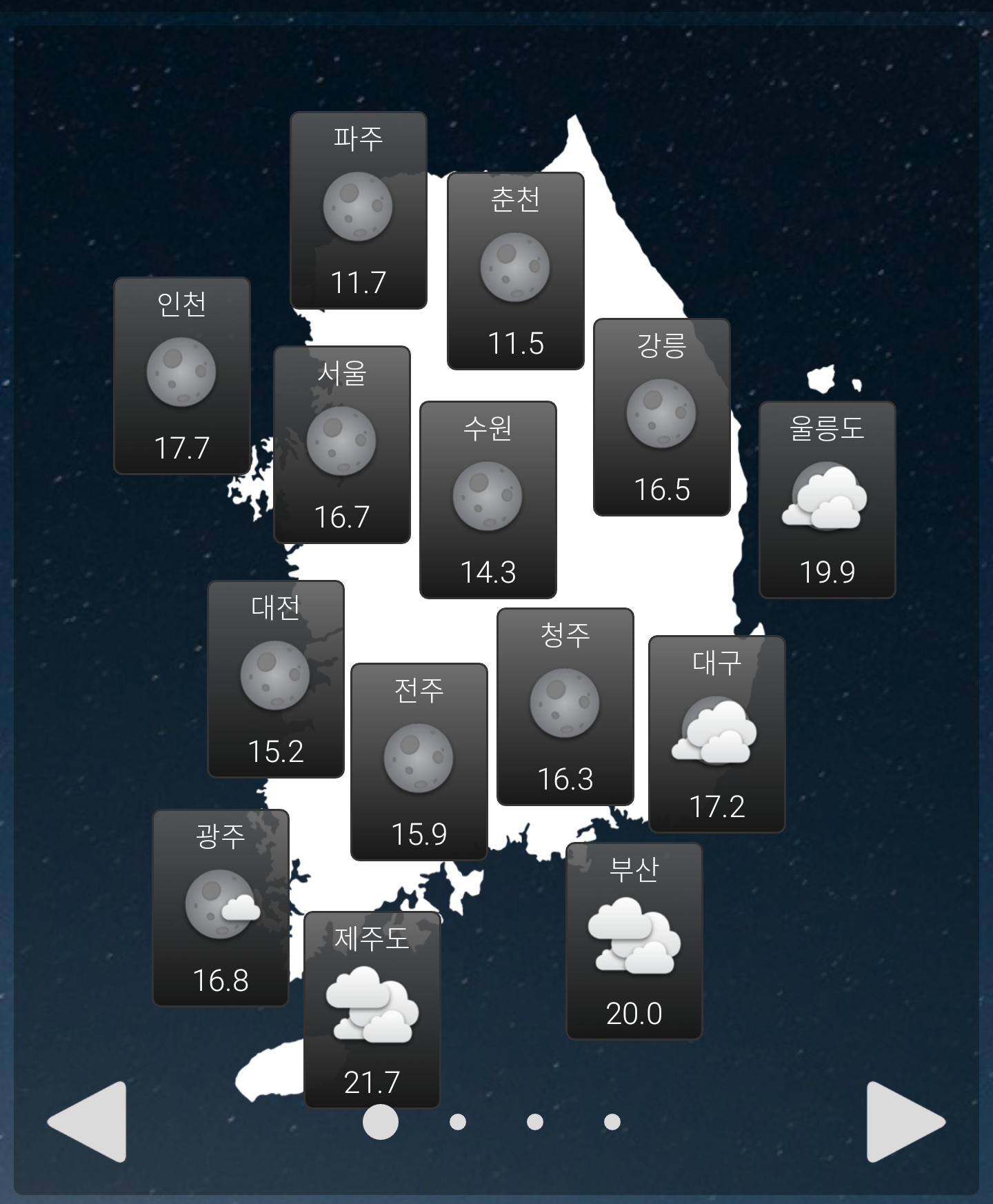The width and height of the screenshot is (993, 1204).
Task: Tap the 수원 weather card
Action: coord(488,500)
